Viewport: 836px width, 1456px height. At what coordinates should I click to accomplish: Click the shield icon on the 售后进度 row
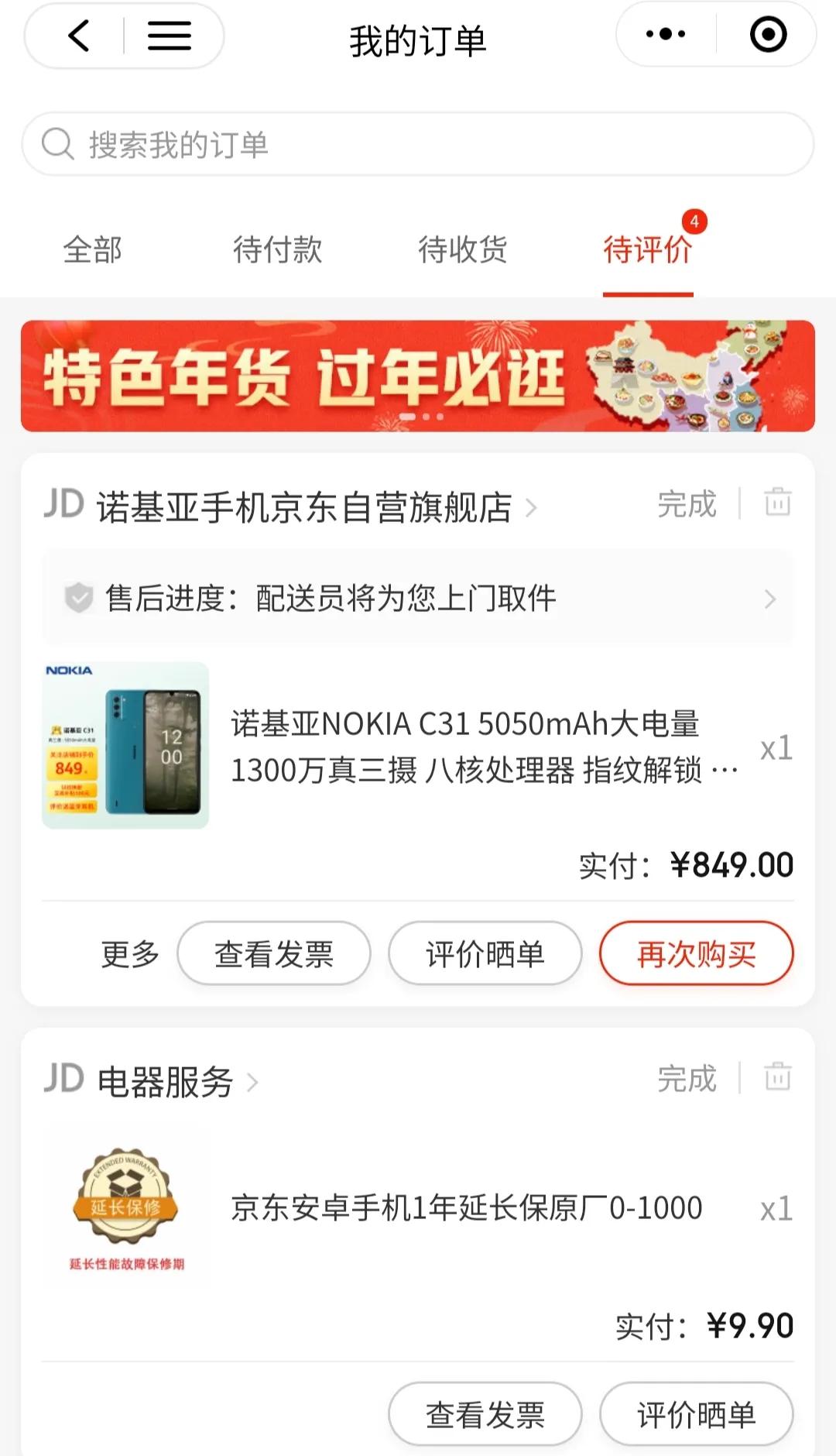[80, 599]
